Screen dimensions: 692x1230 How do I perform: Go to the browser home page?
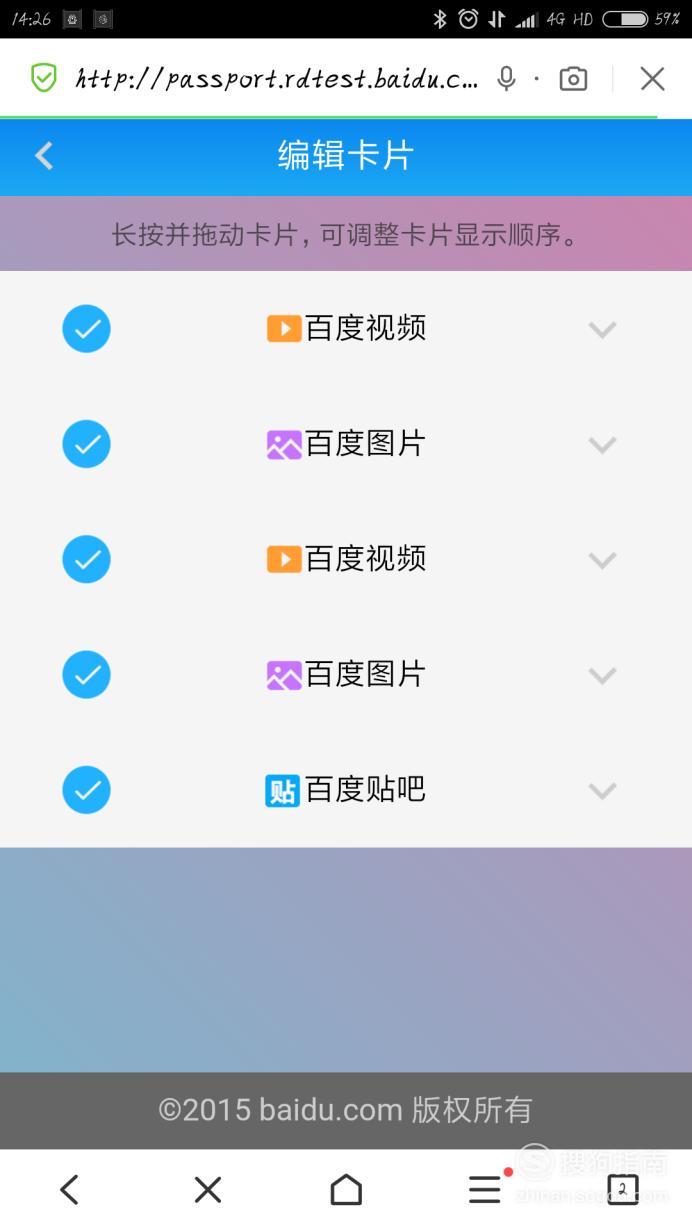coord(346,1189)
